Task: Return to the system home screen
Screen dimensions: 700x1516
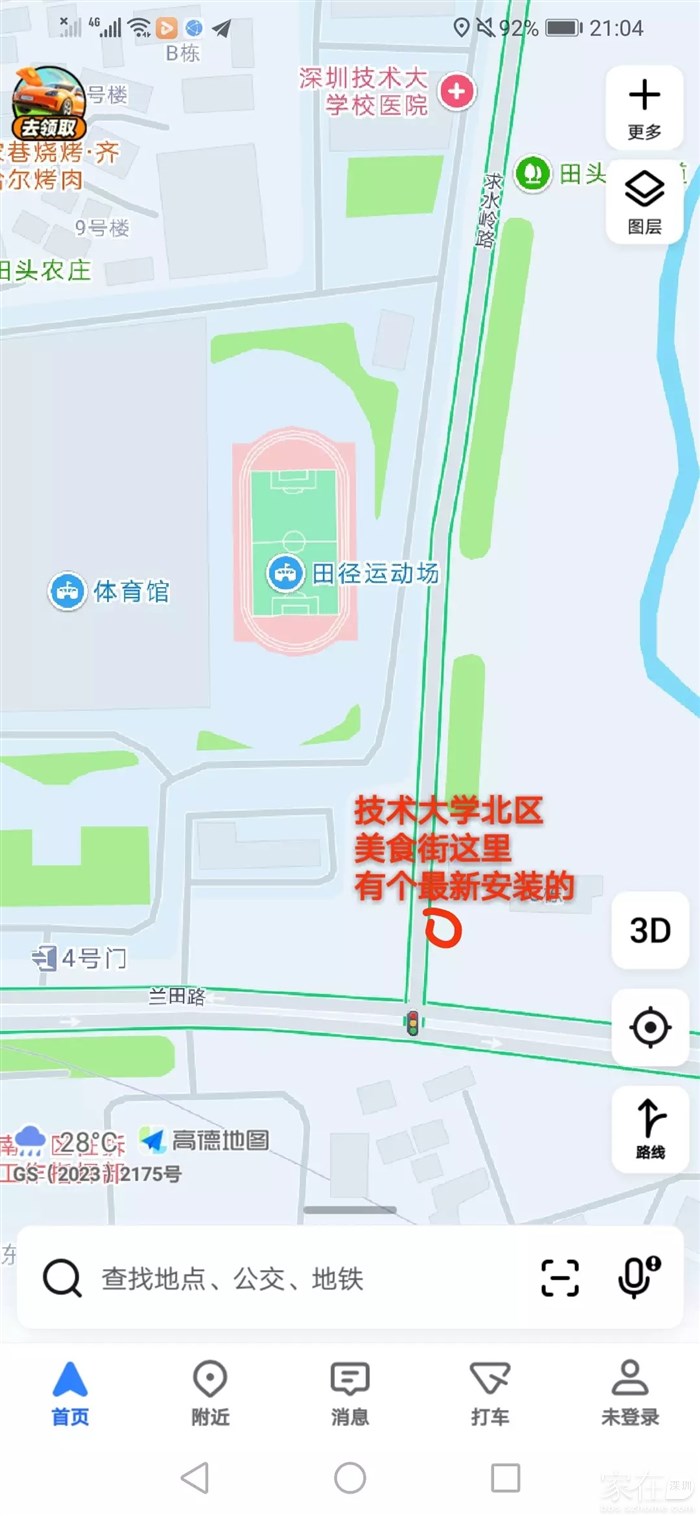Action: (350, 1477)
